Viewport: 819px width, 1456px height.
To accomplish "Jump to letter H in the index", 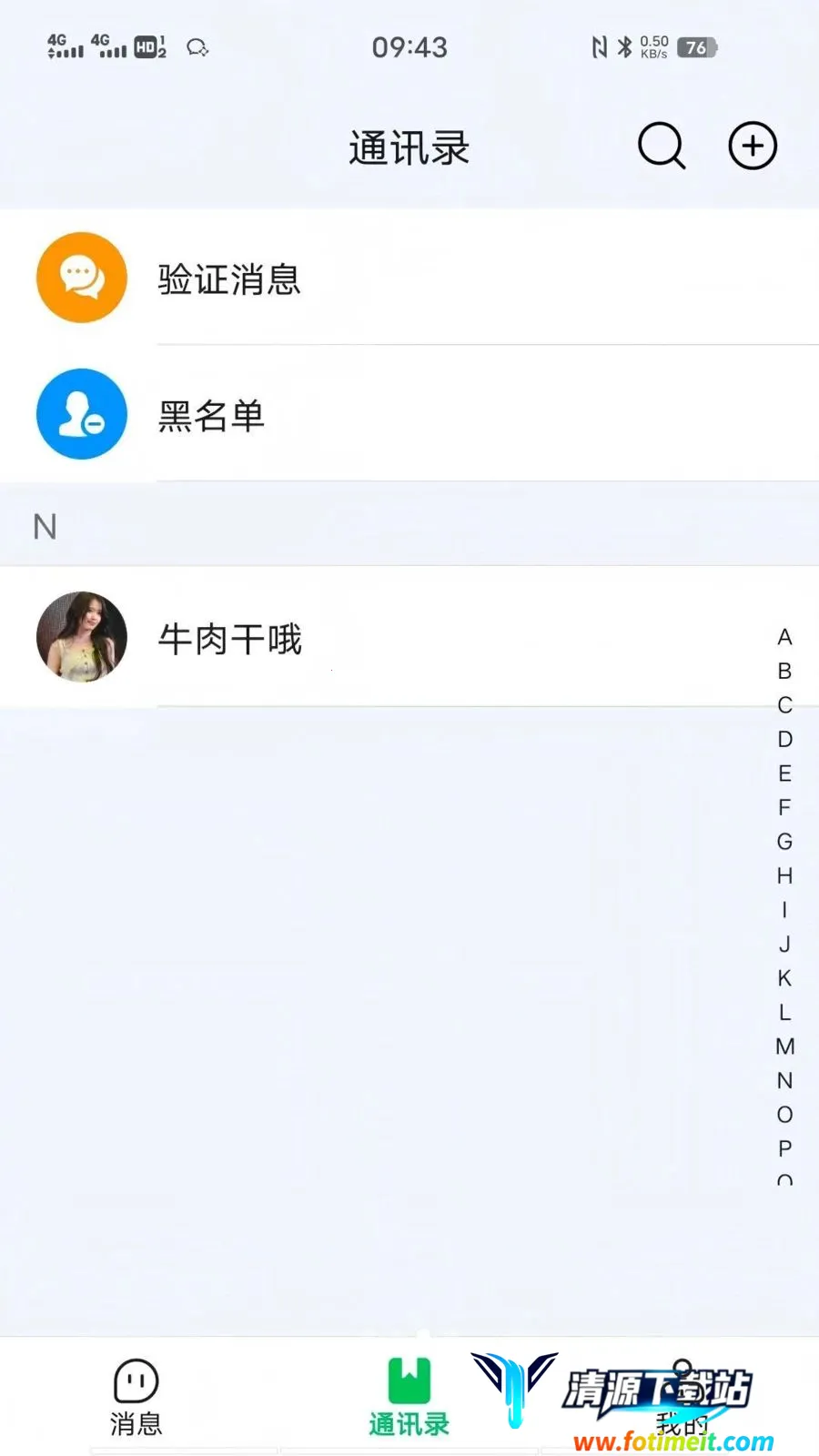I will click(x=784, y=875).
